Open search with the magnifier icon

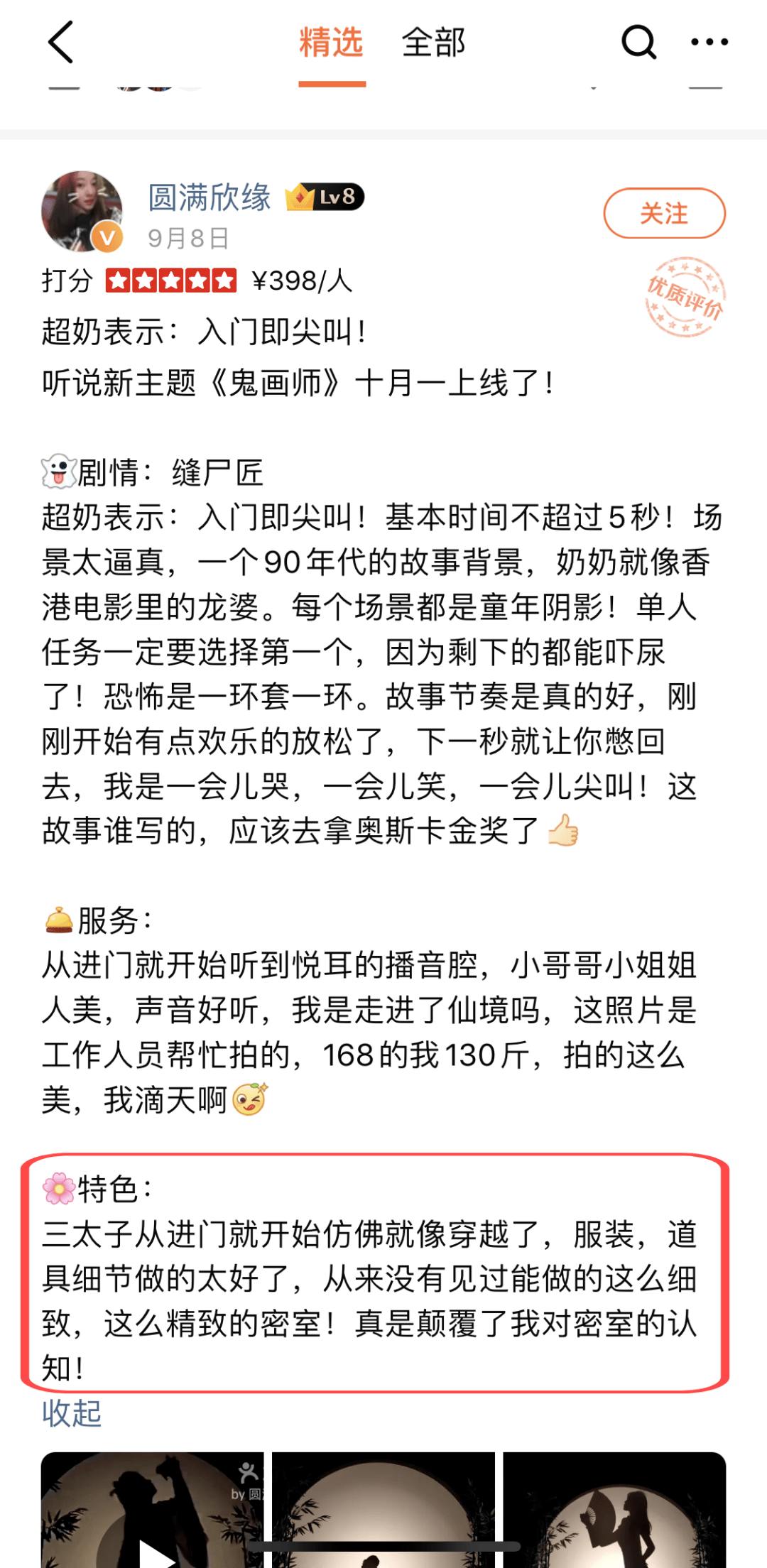pos(638,43)
